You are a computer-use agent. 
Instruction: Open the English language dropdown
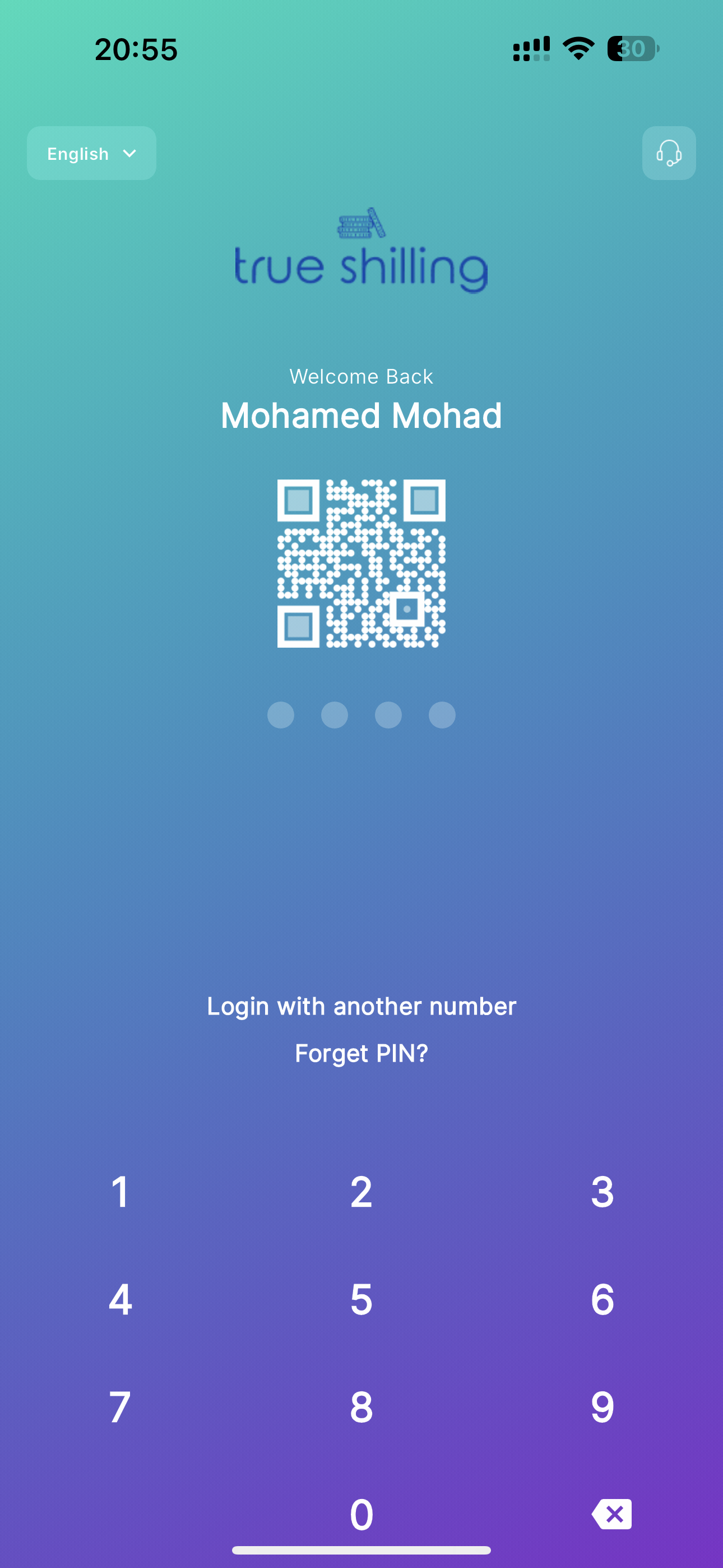(x=91, y=154)
